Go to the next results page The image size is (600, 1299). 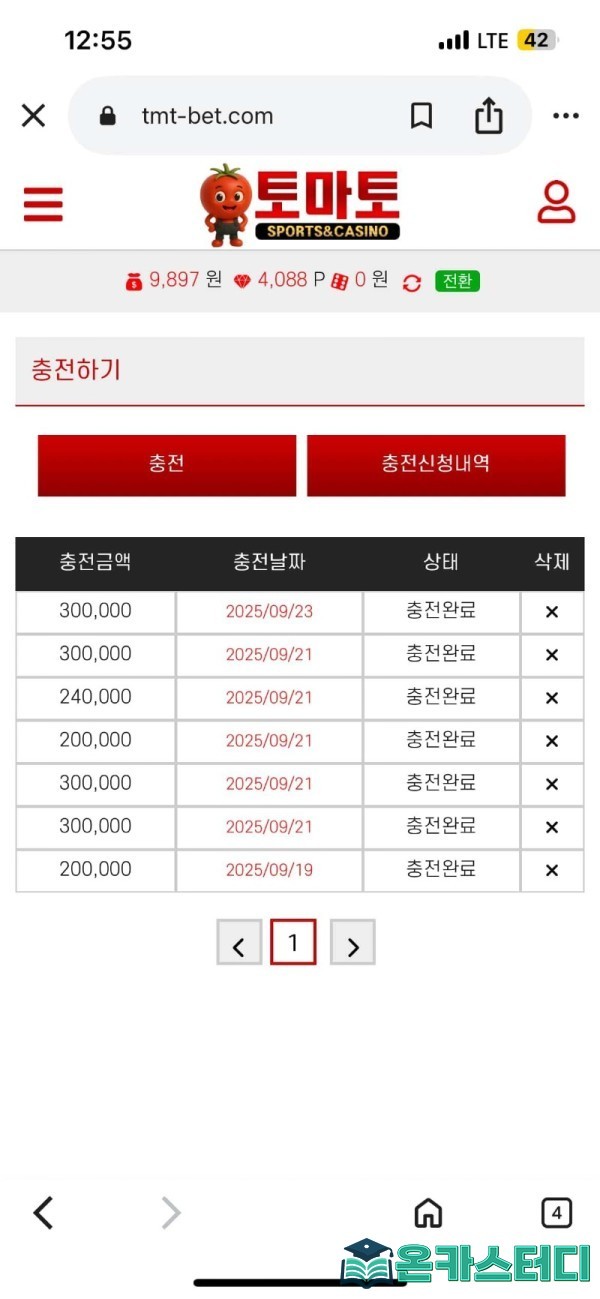coord(352,942)
